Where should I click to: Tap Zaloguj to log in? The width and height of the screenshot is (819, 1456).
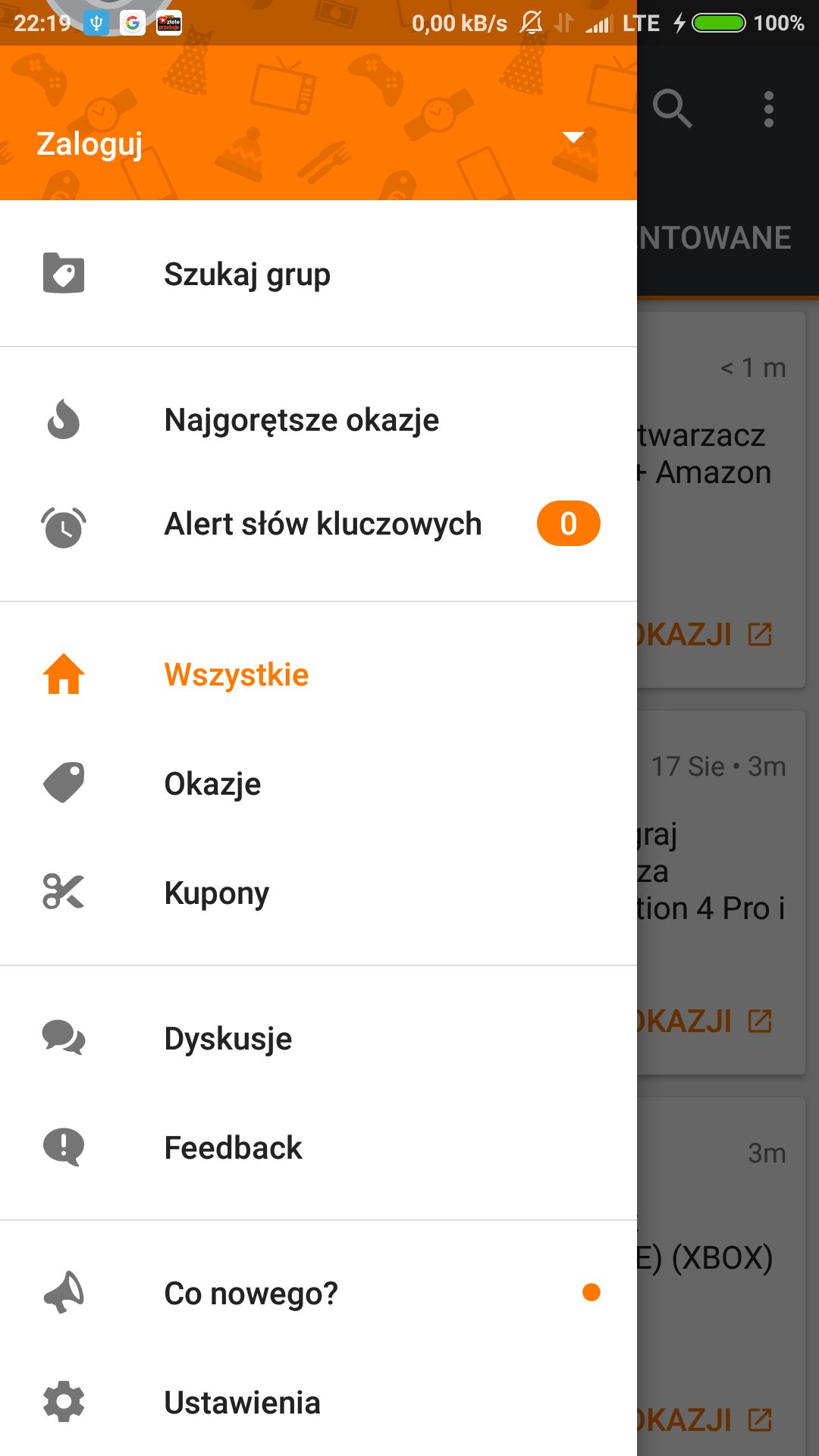(x=89, y=143)
